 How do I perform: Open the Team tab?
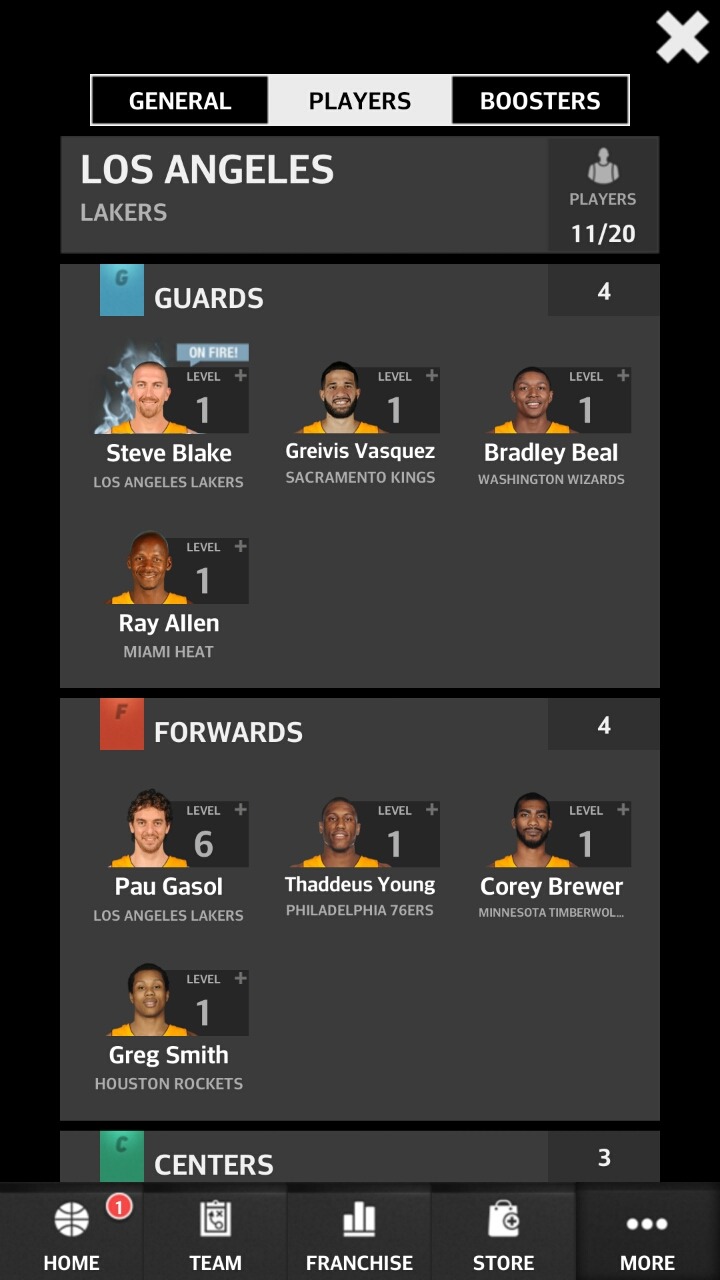click(216, 1235)
